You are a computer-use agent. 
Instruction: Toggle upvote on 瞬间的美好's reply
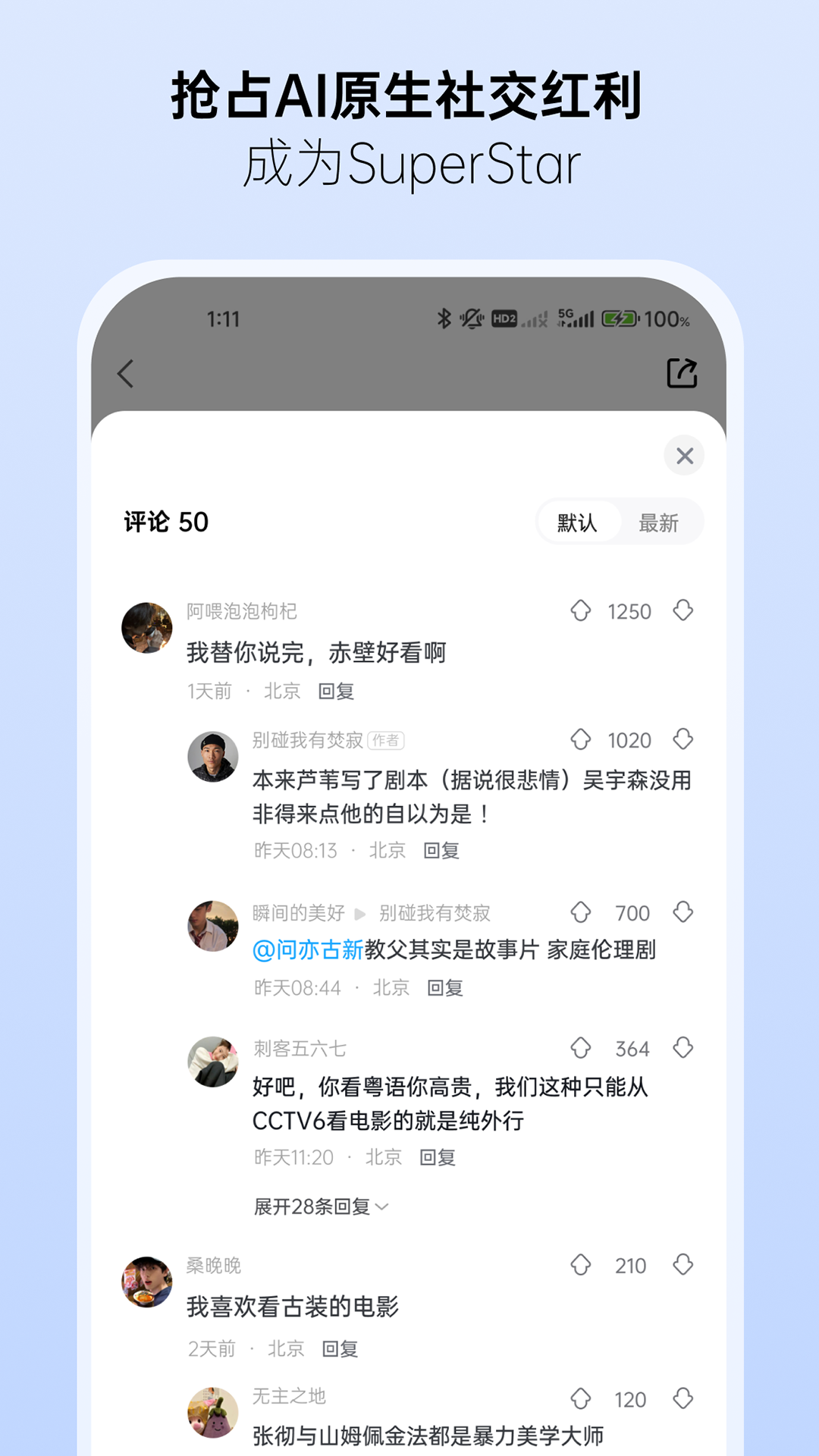582,913
